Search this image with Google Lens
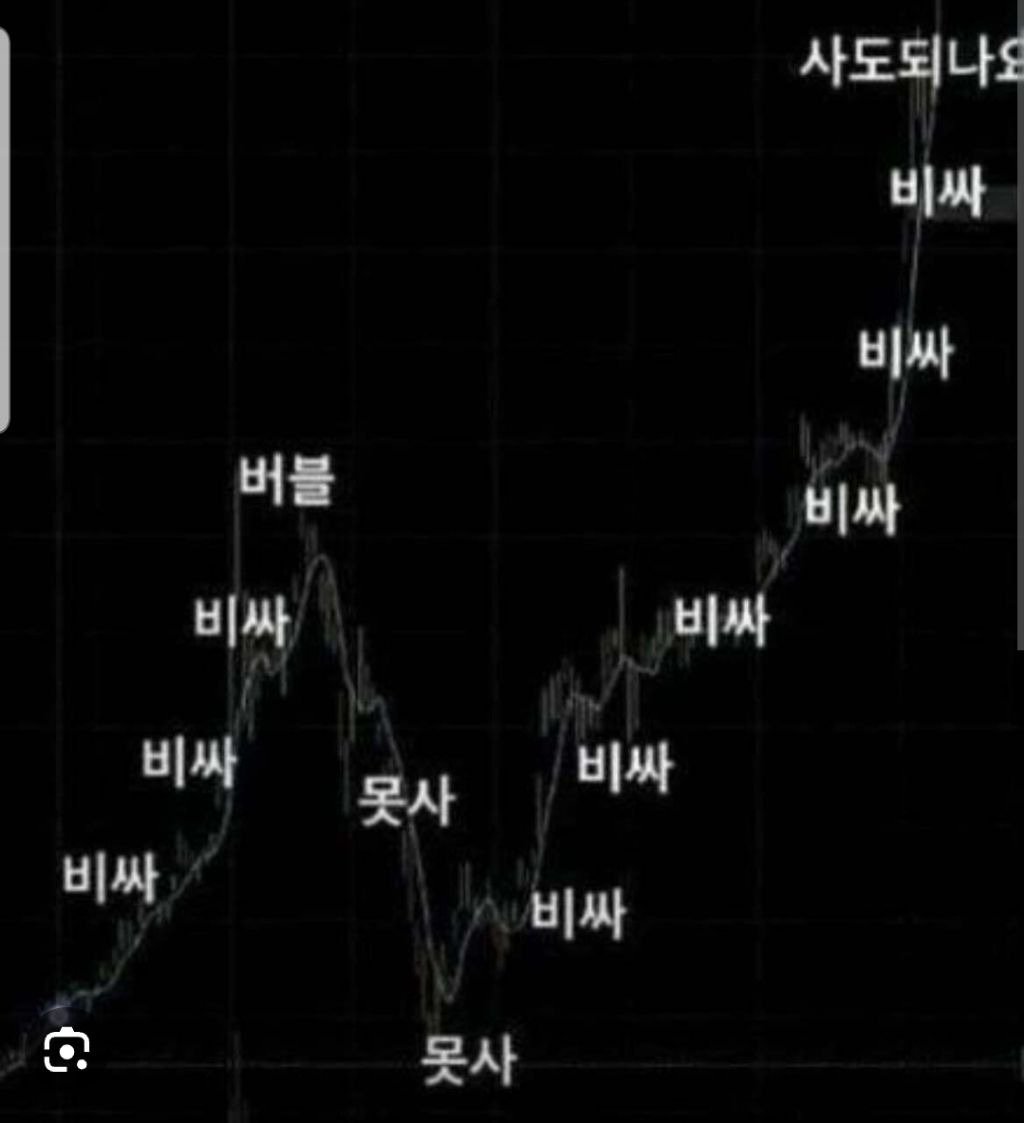This screenshot has height=1123, width=1024. click(x=67, y=1049)
